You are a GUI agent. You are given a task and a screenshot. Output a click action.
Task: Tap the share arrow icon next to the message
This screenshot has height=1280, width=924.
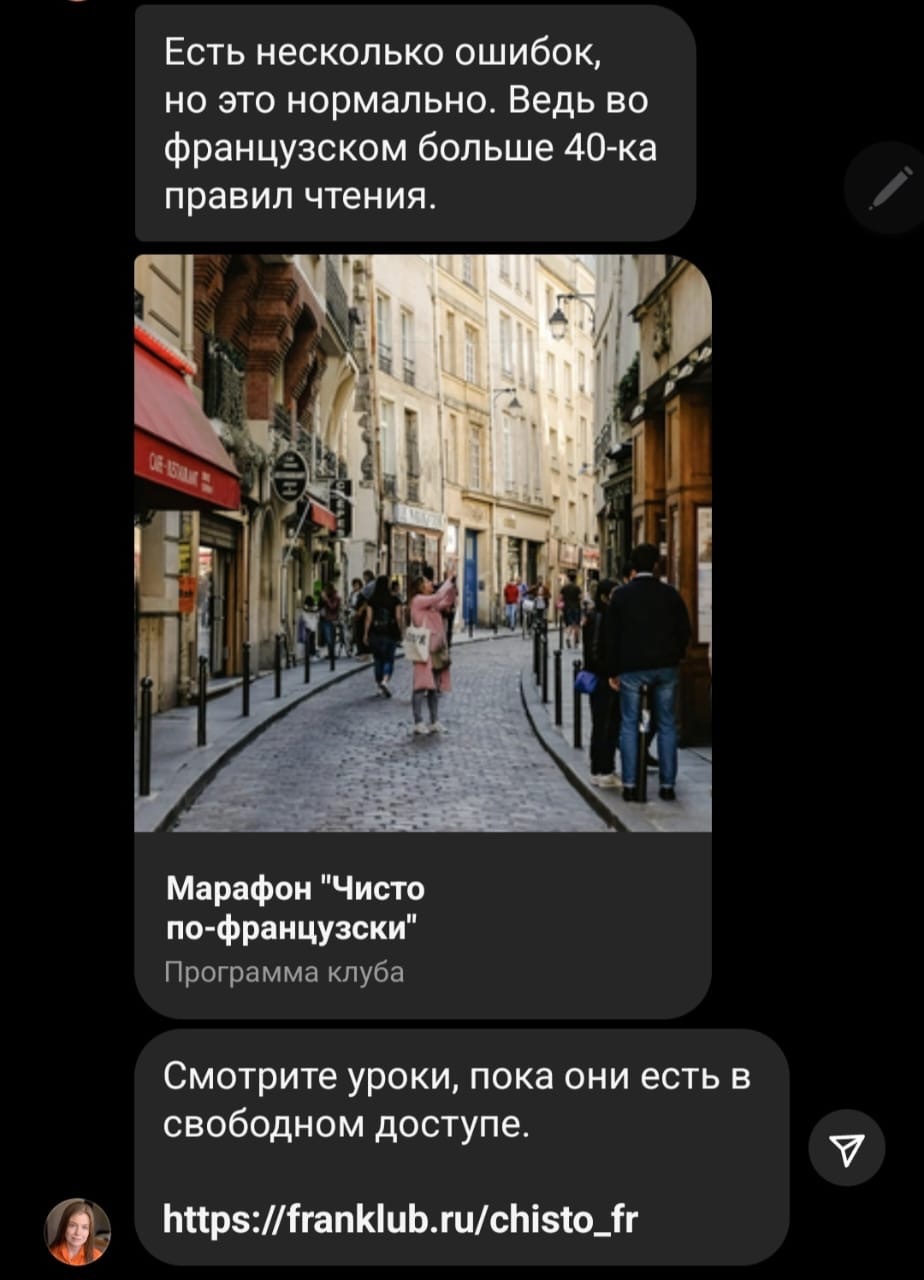pyautogui.click(x=846, y=1148)
